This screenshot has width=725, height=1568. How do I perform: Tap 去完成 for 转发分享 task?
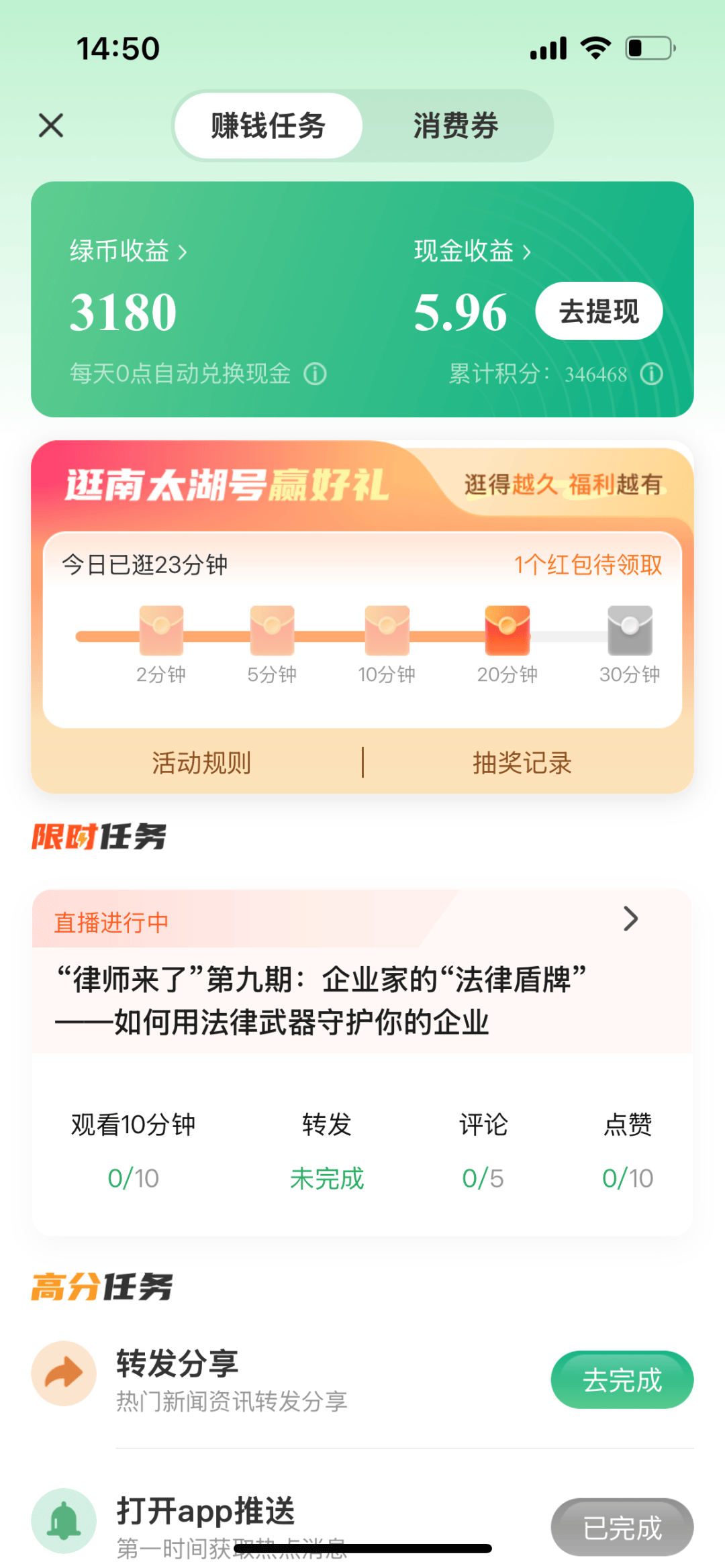(622, 1380)
